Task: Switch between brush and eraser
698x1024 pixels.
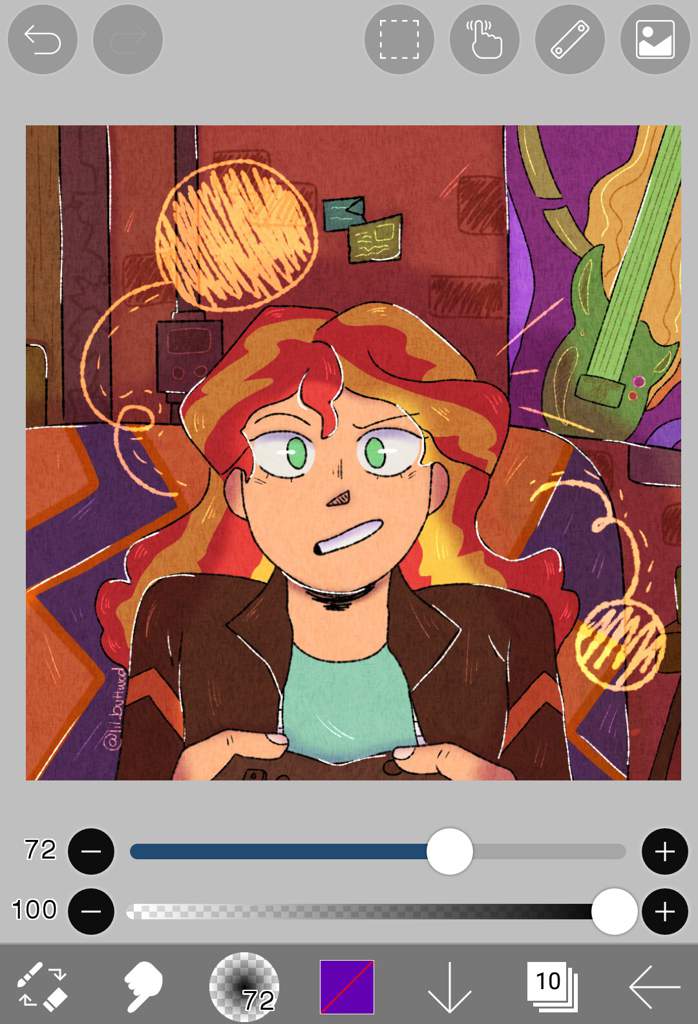Action: [x=42, y=987]
